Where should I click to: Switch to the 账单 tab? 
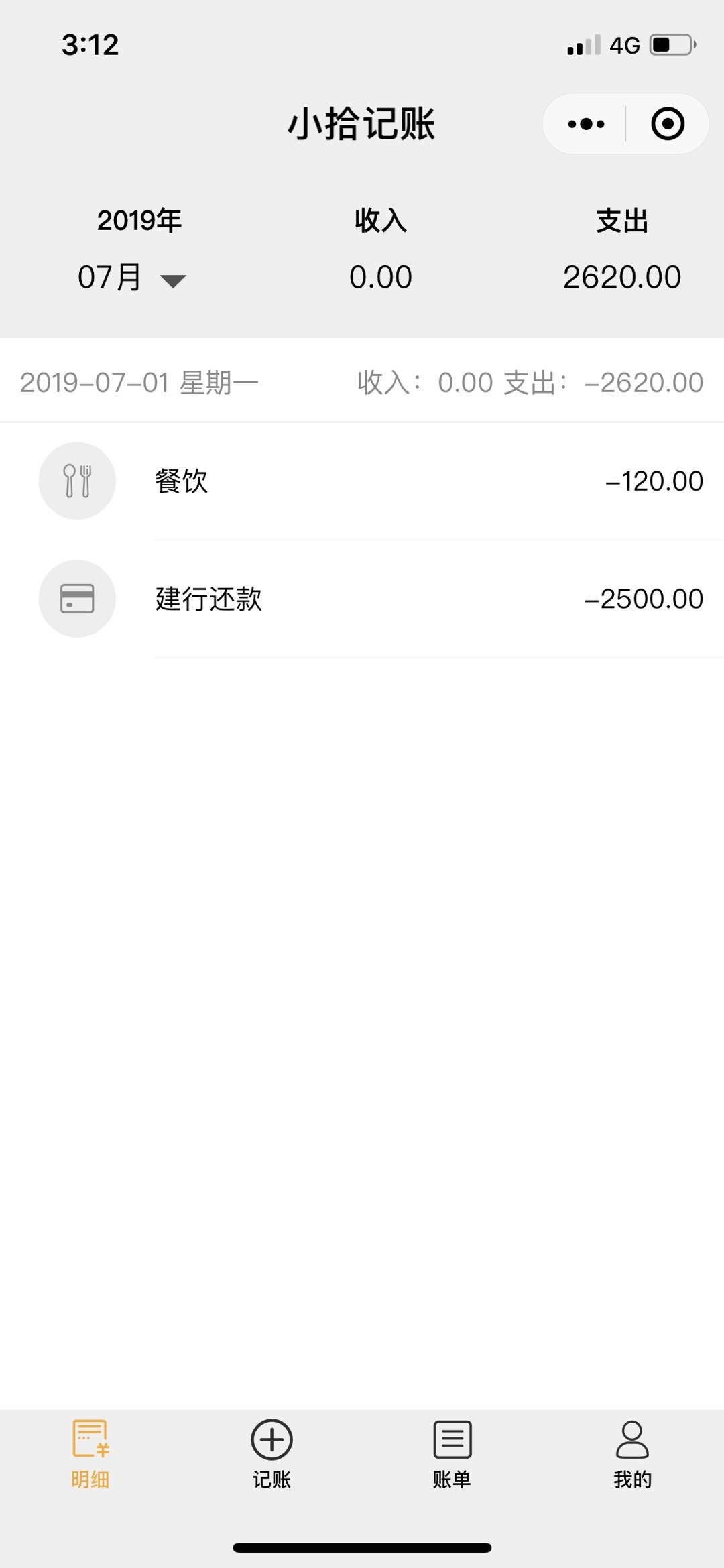[x=452, y=1455]
